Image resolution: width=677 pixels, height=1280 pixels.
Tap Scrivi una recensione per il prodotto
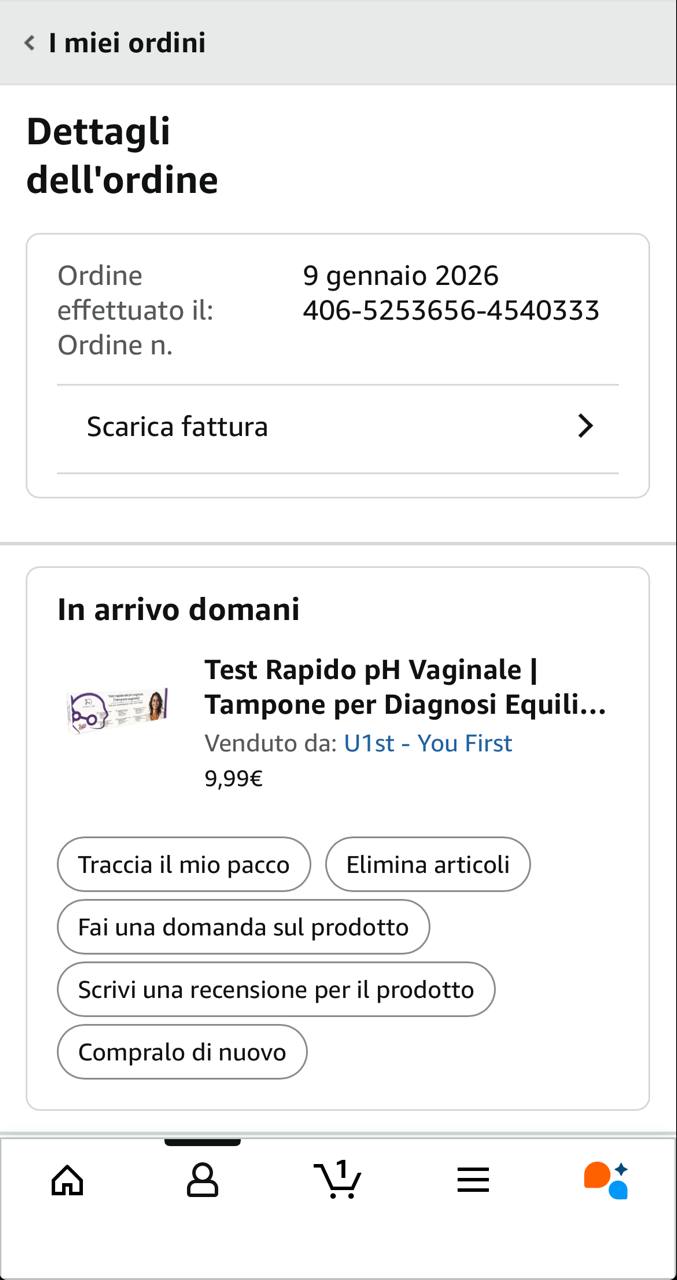coord(276,990)
